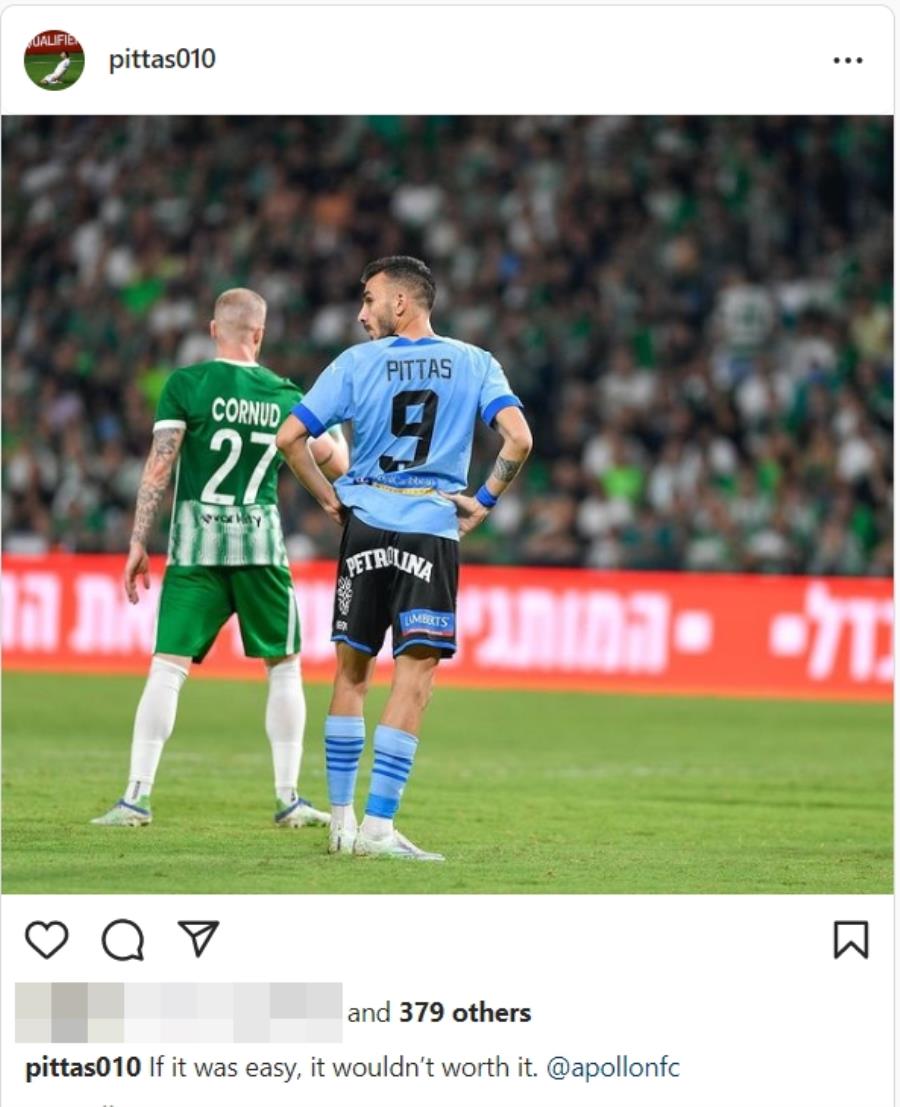900x1107 pixels.
Task: Open the three-dot overflow menu
Action: [x=847, y=61]
